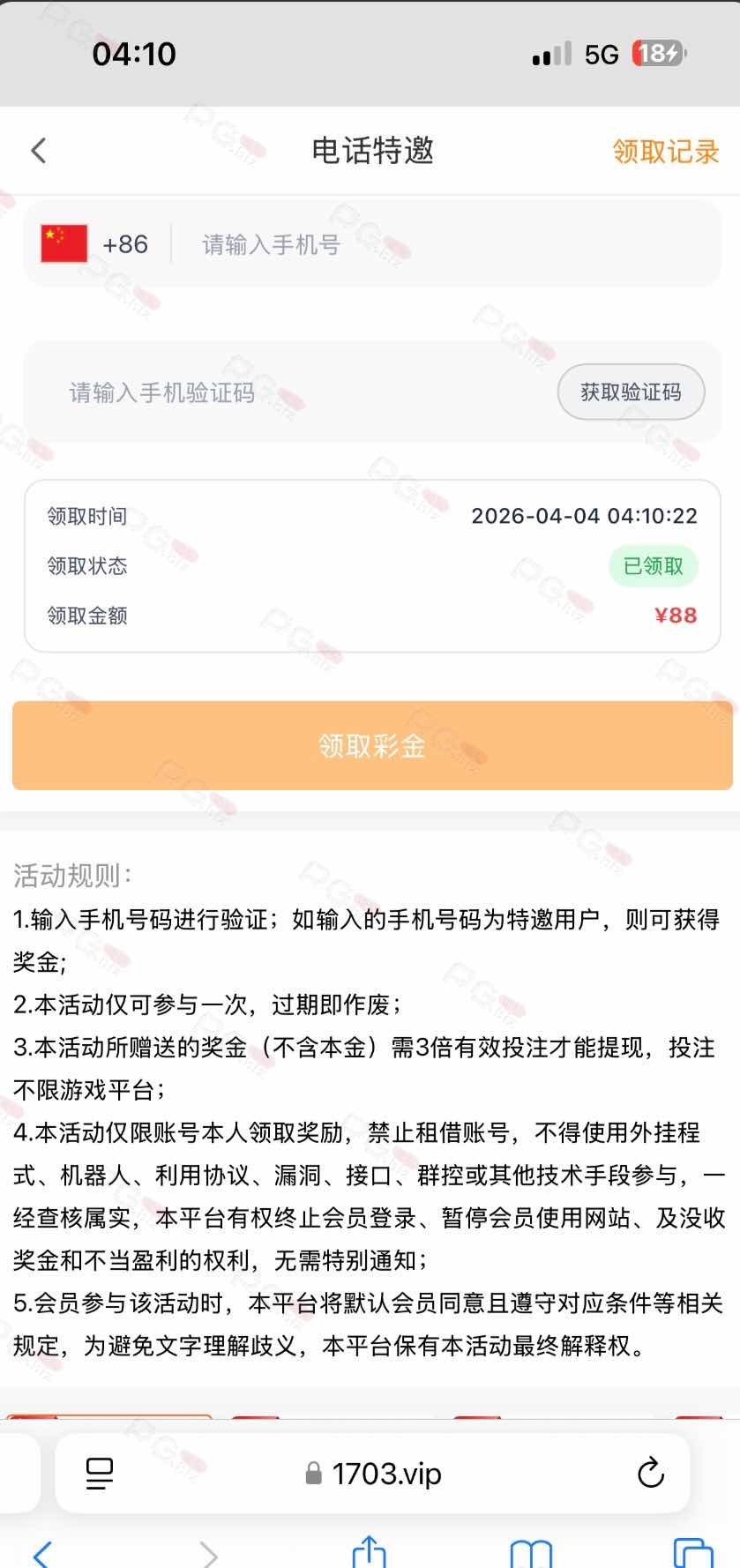The height and width of the screenshot is (1568, 740).
Task: Claim the bonus with 领取彩金
Action: click(371, 746)
